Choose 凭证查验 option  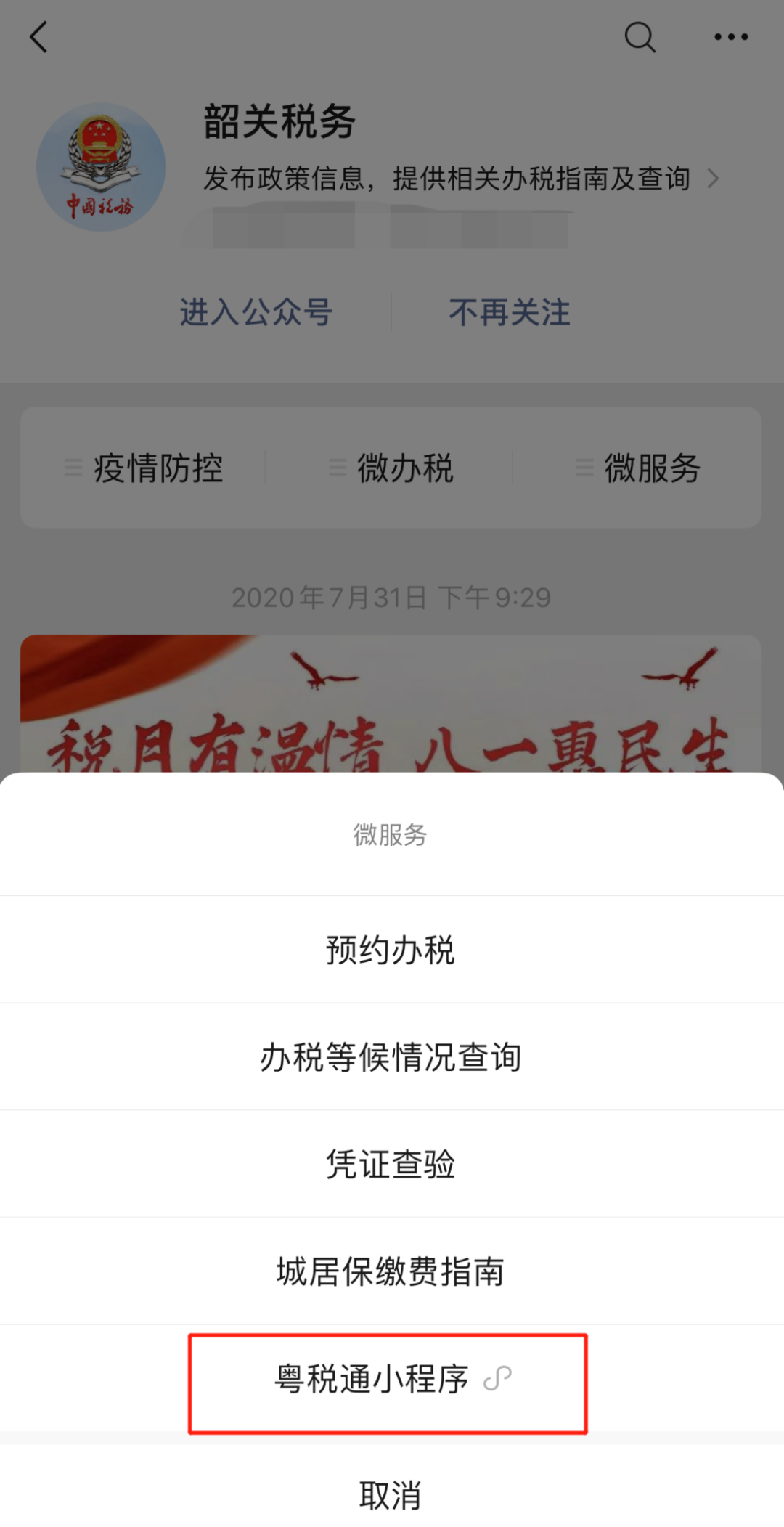pos(391,1164)
